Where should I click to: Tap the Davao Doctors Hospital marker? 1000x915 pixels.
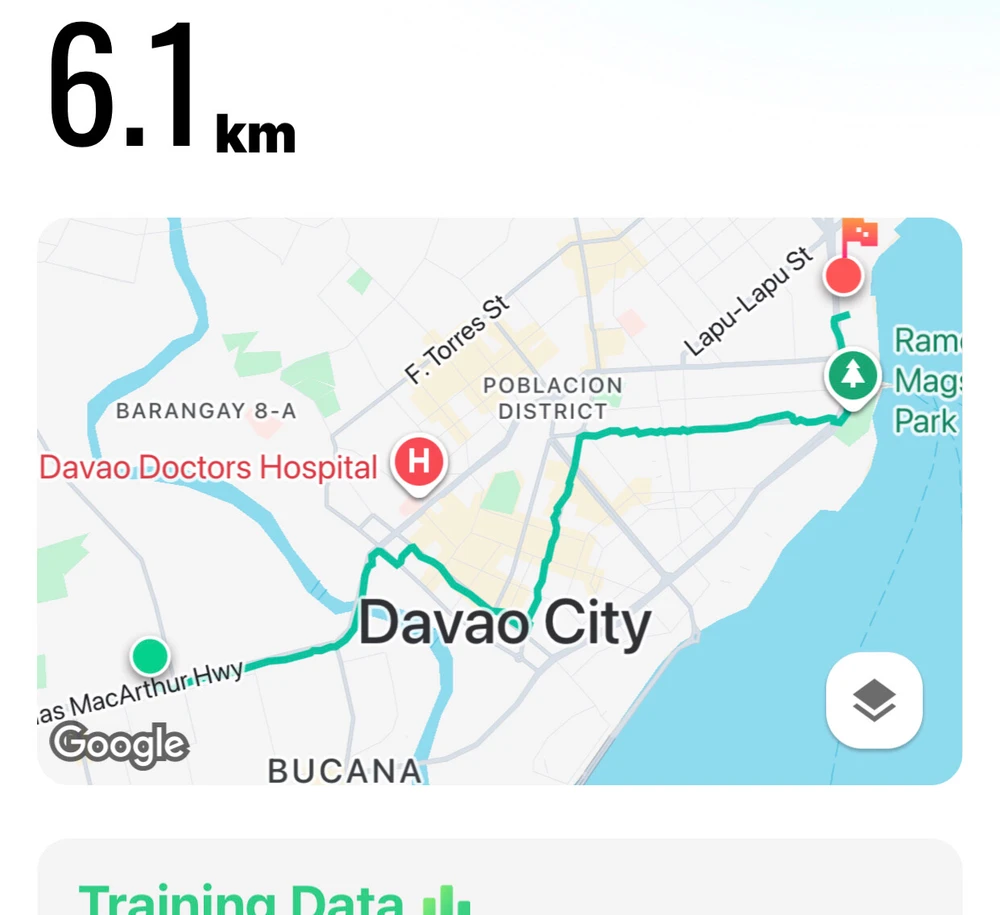click(419, 463)
